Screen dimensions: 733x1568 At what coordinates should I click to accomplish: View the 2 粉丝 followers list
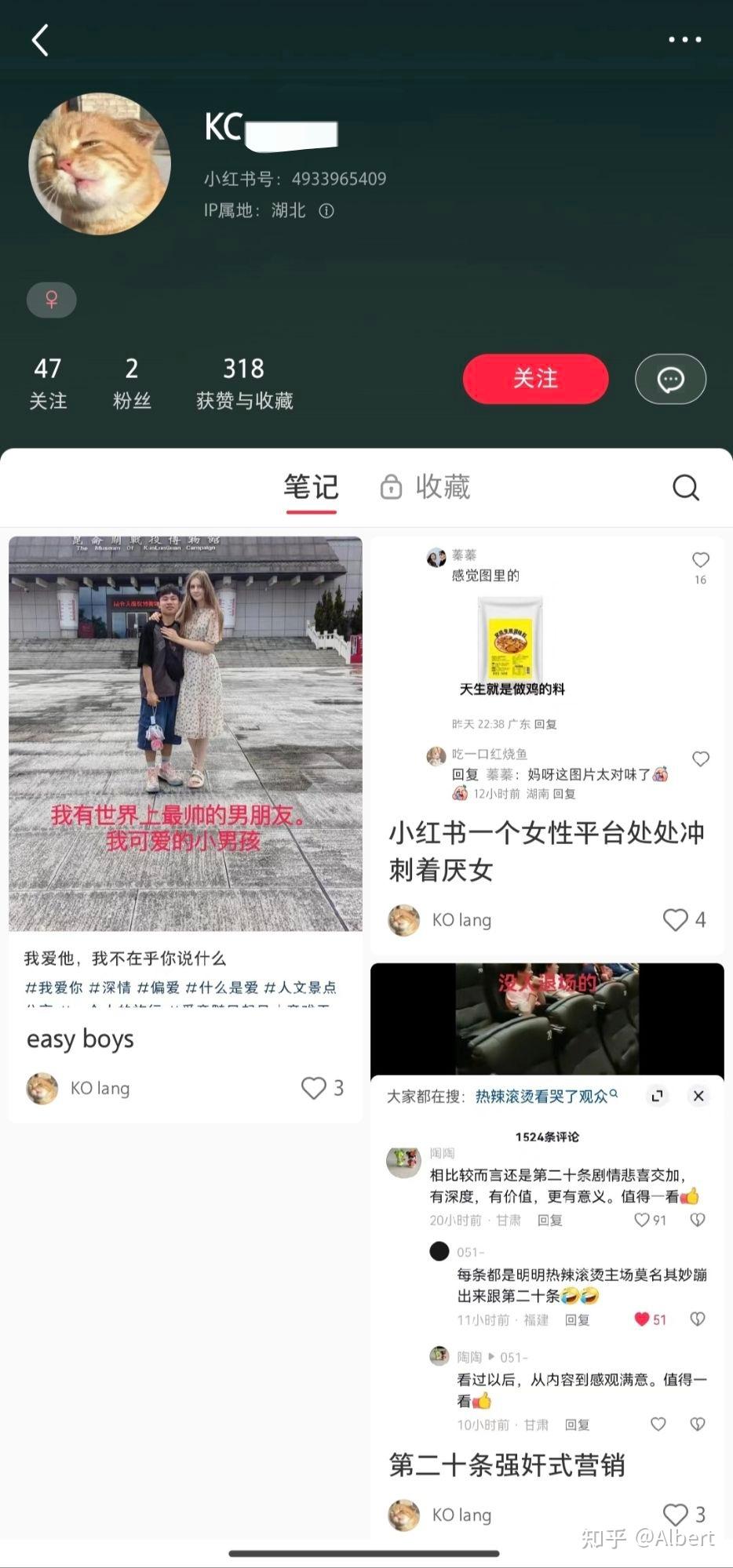[132, 384]
